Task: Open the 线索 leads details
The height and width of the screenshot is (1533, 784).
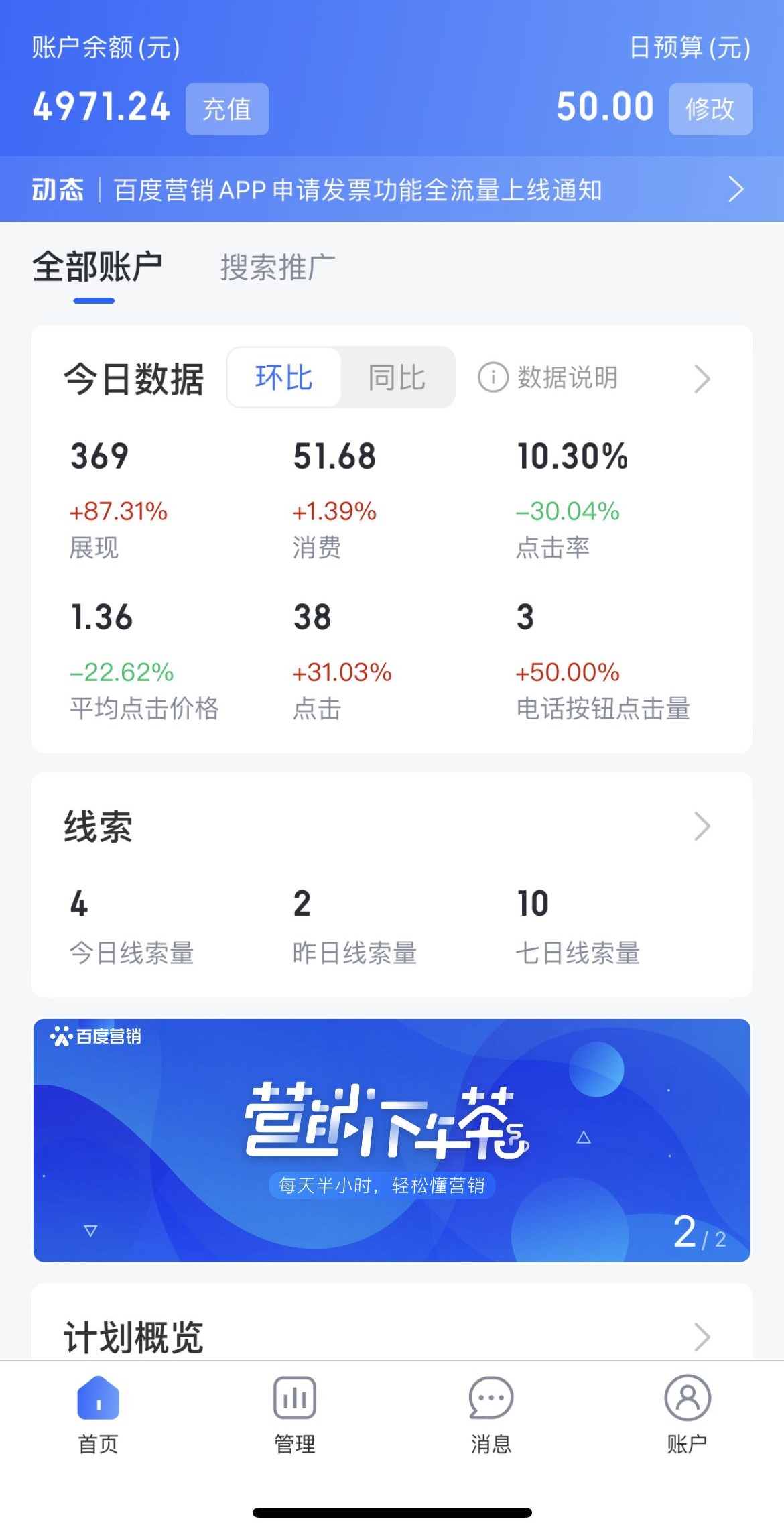Action: (701, 826)
